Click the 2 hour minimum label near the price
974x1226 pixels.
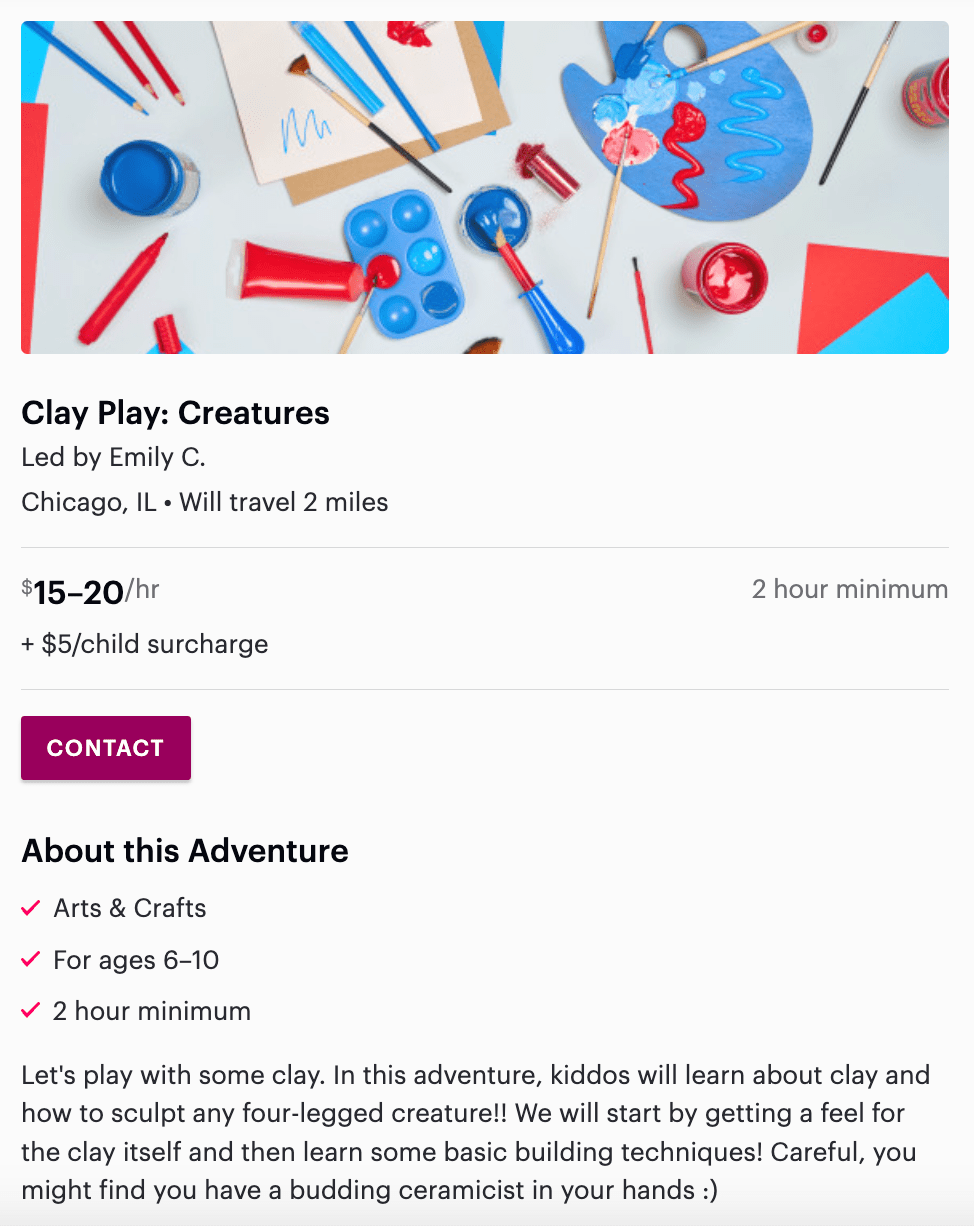849,589
